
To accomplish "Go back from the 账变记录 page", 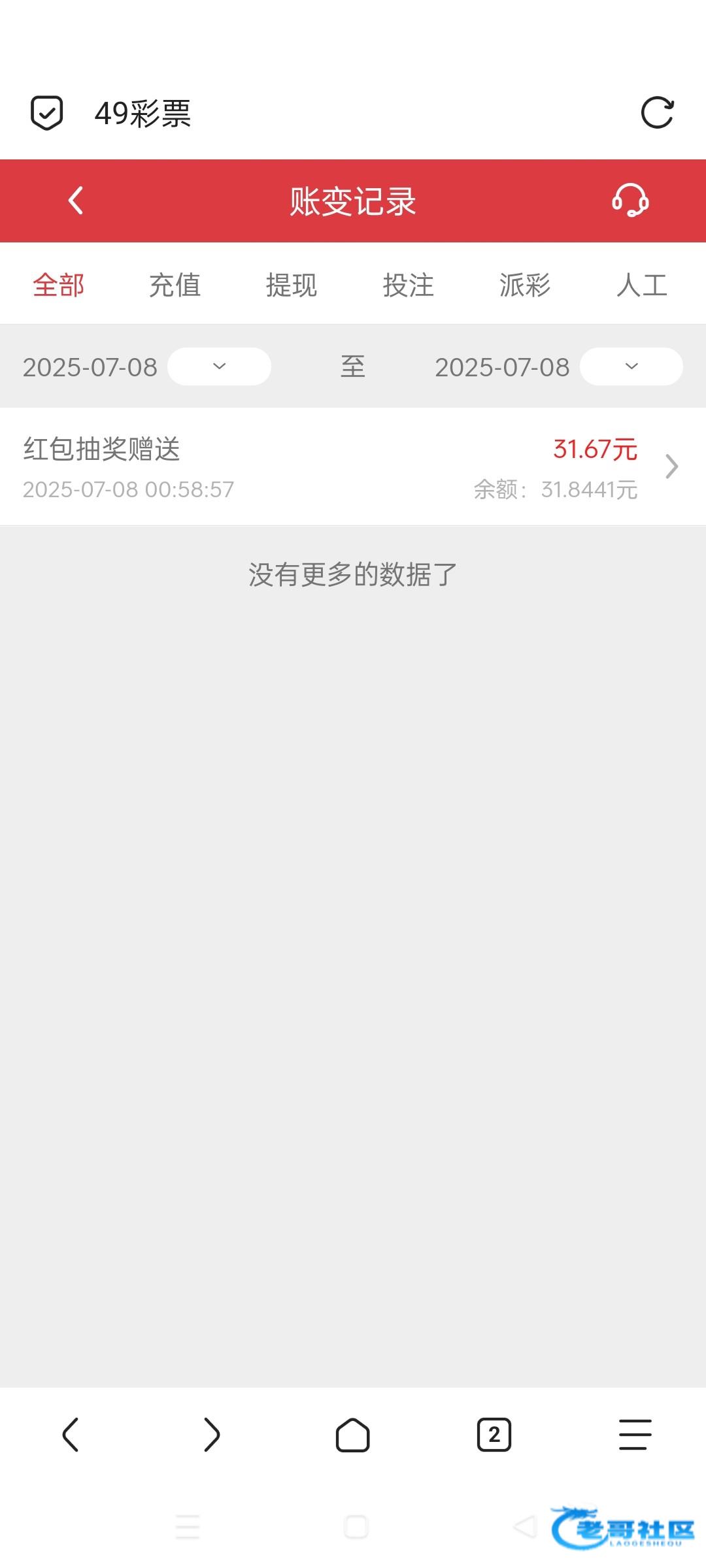I will point(76,201).
